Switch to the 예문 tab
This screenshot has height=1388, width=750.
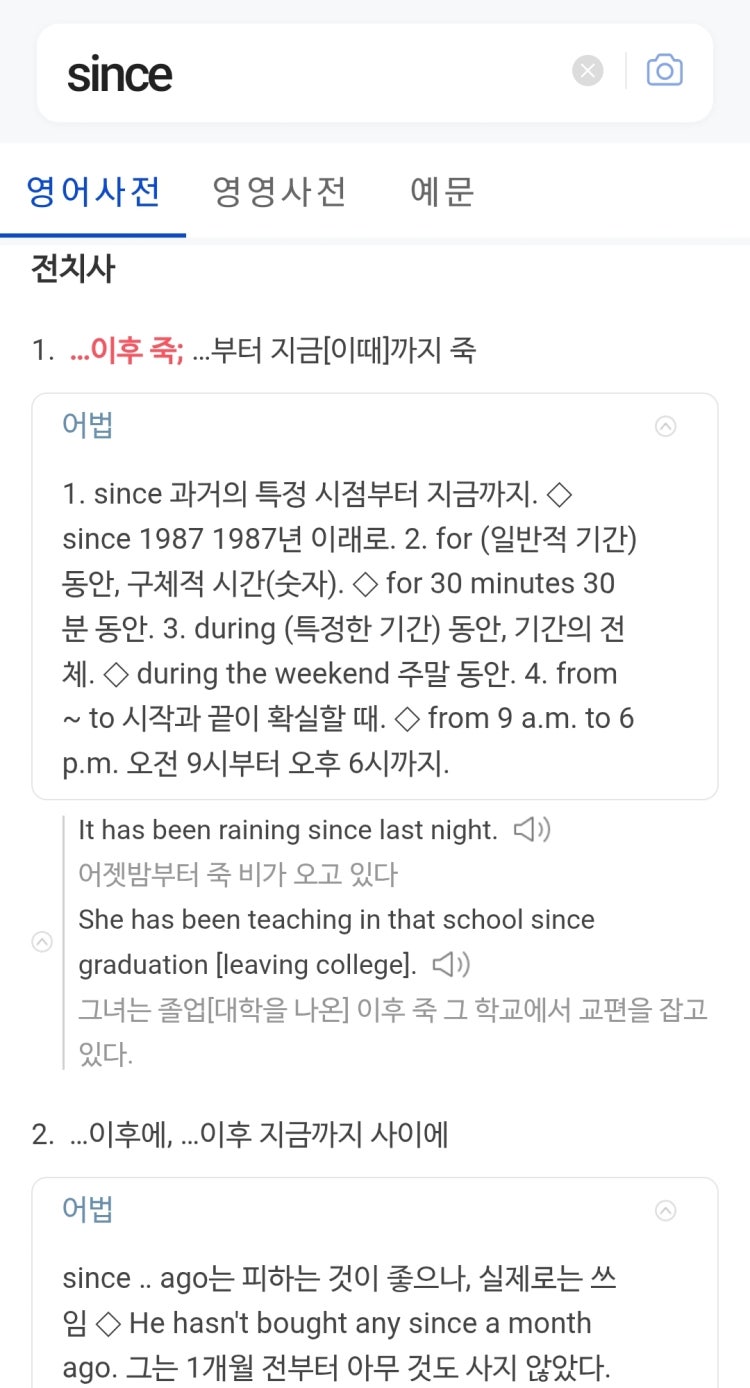coord(442,191)
